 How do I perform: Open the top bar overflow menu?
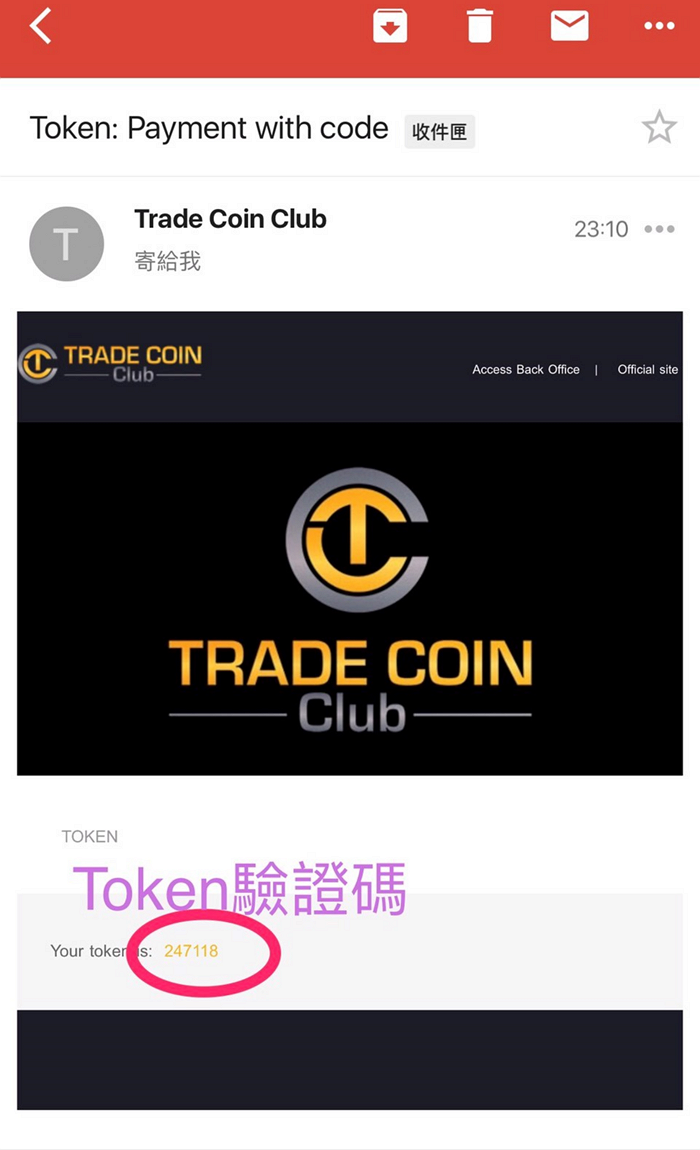pos(659,27)
